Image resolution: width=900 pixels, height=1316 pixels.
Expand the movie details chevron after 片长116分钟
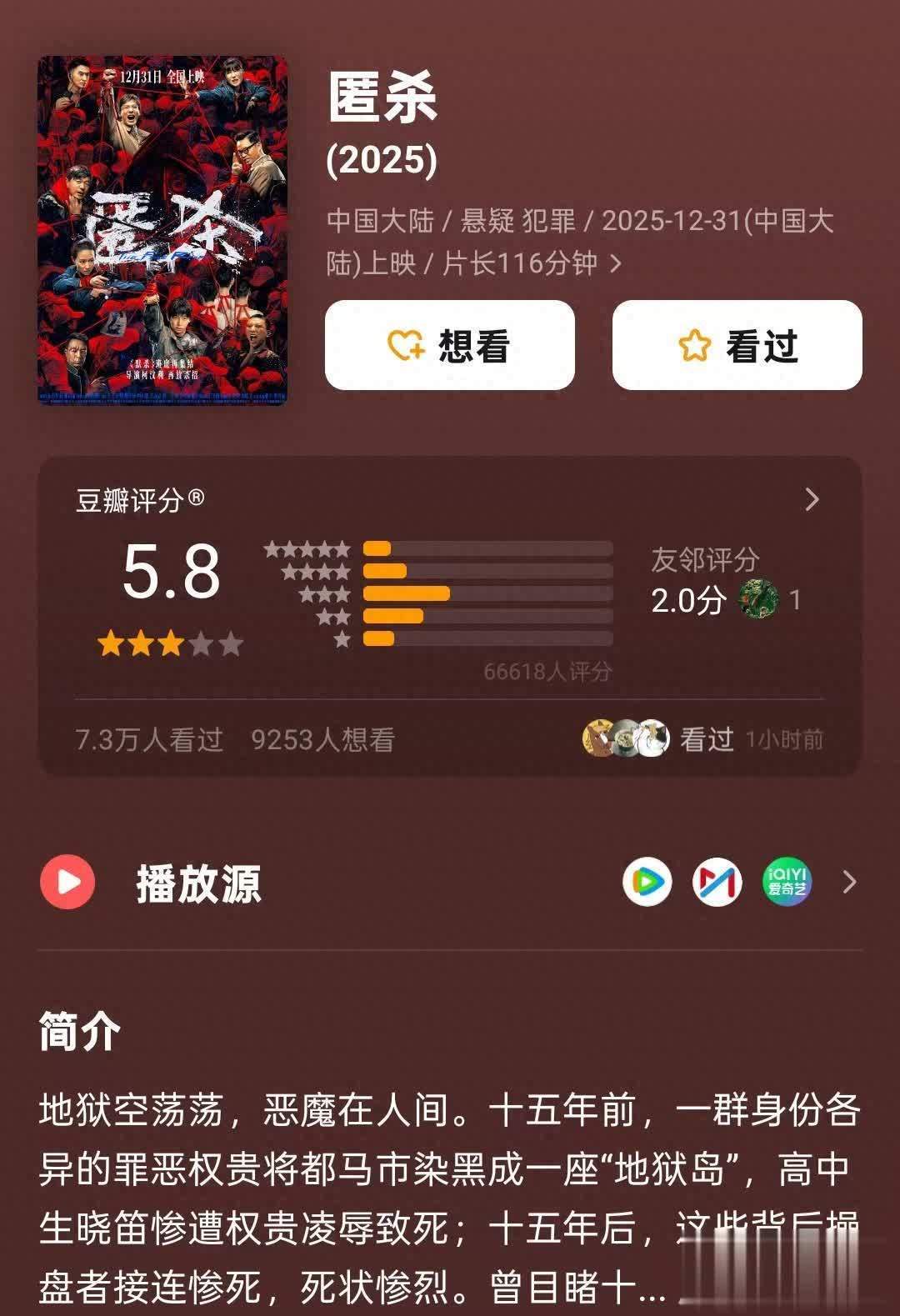coord(616,264)
